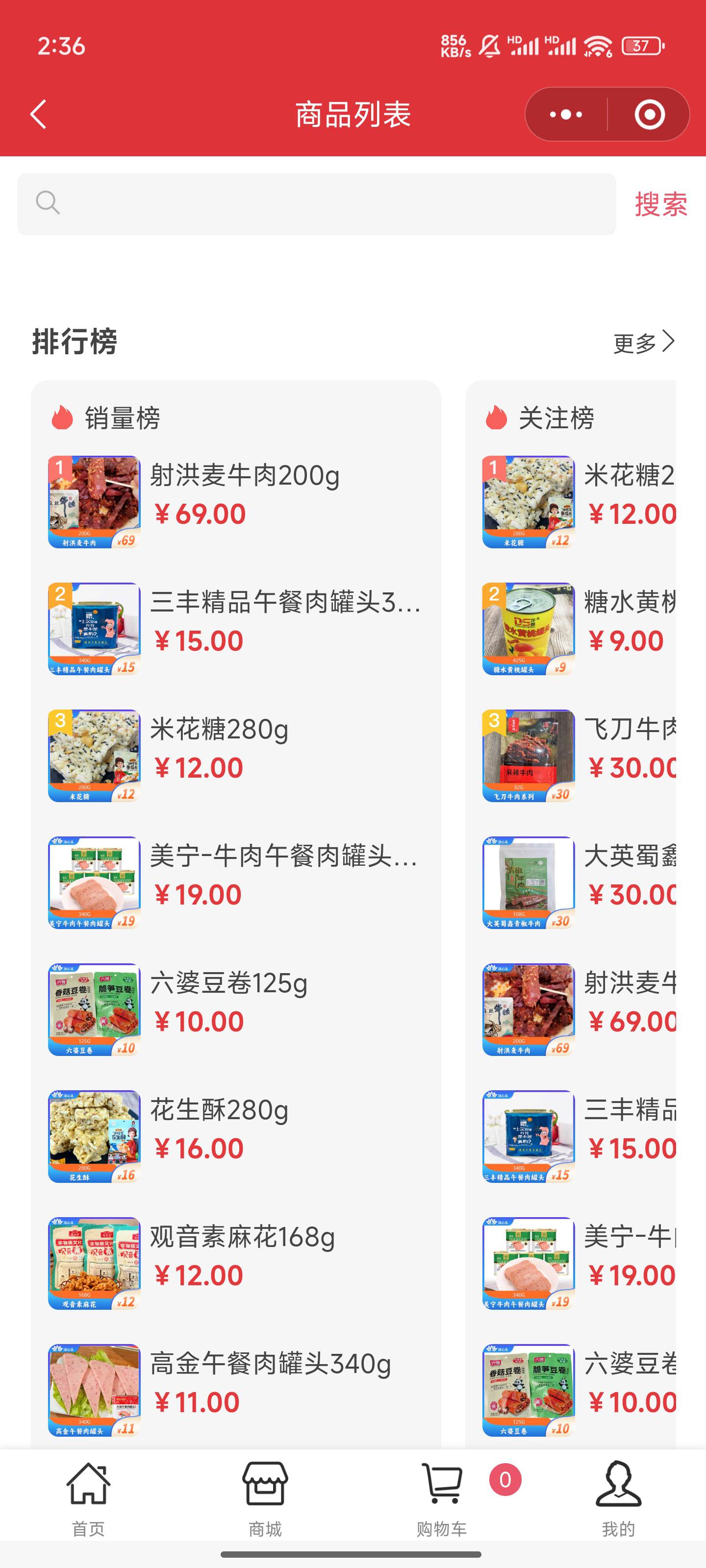Go back from the product list
This screenshot has width=706, height=1568.
[38, 115]
